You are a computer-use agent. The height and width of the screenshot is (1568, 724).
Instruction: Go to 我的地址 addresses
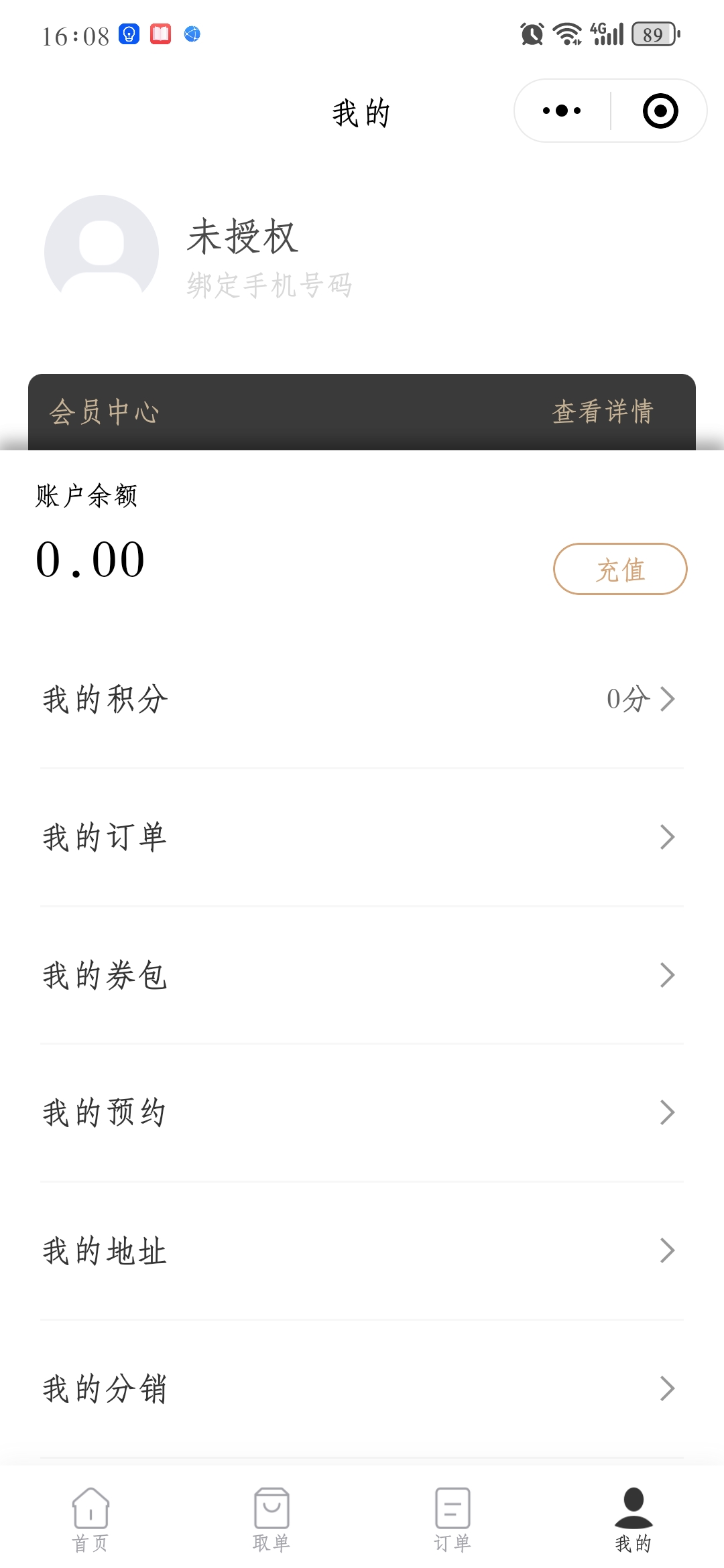(362, 1250)
